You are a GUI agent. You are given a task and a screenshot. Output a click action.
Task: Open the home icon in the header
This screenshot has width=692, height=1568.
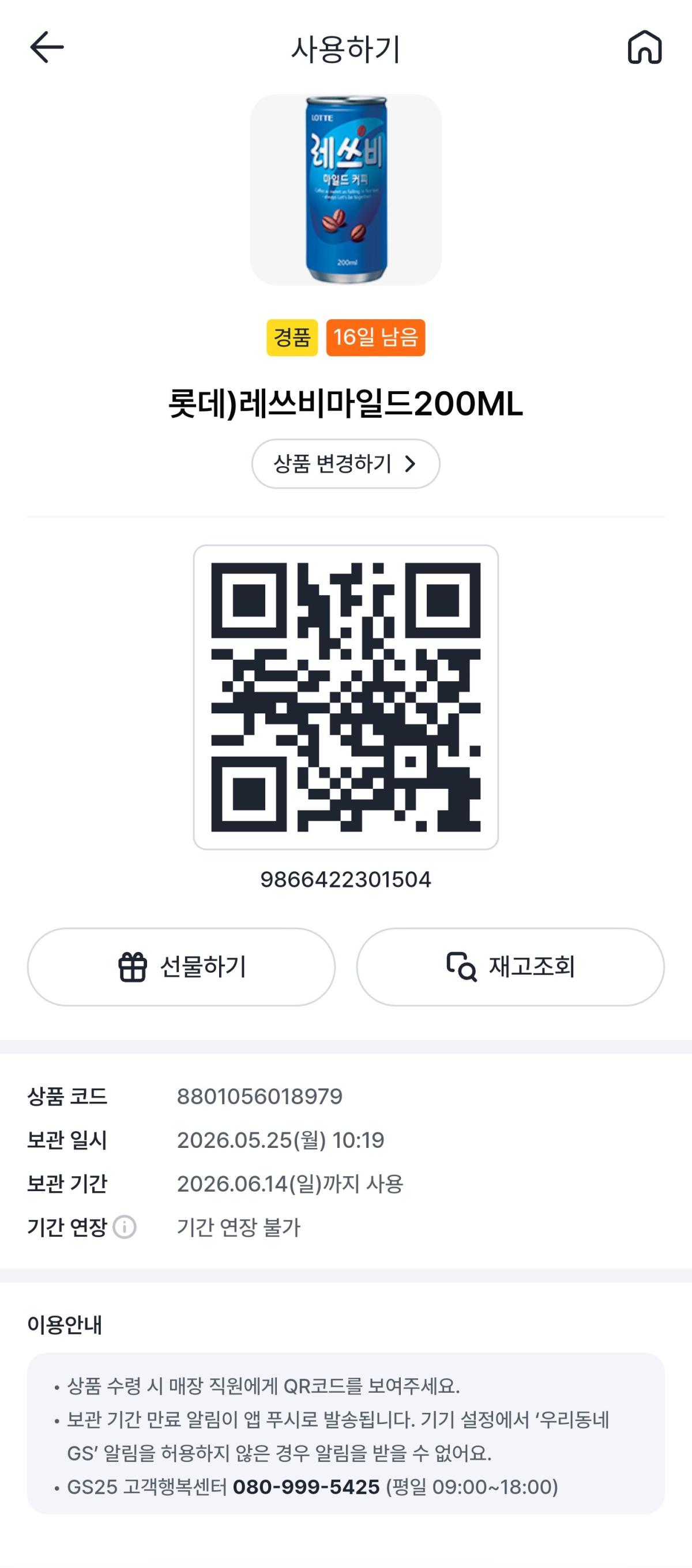pyautogui.click(x=645, y=47)
